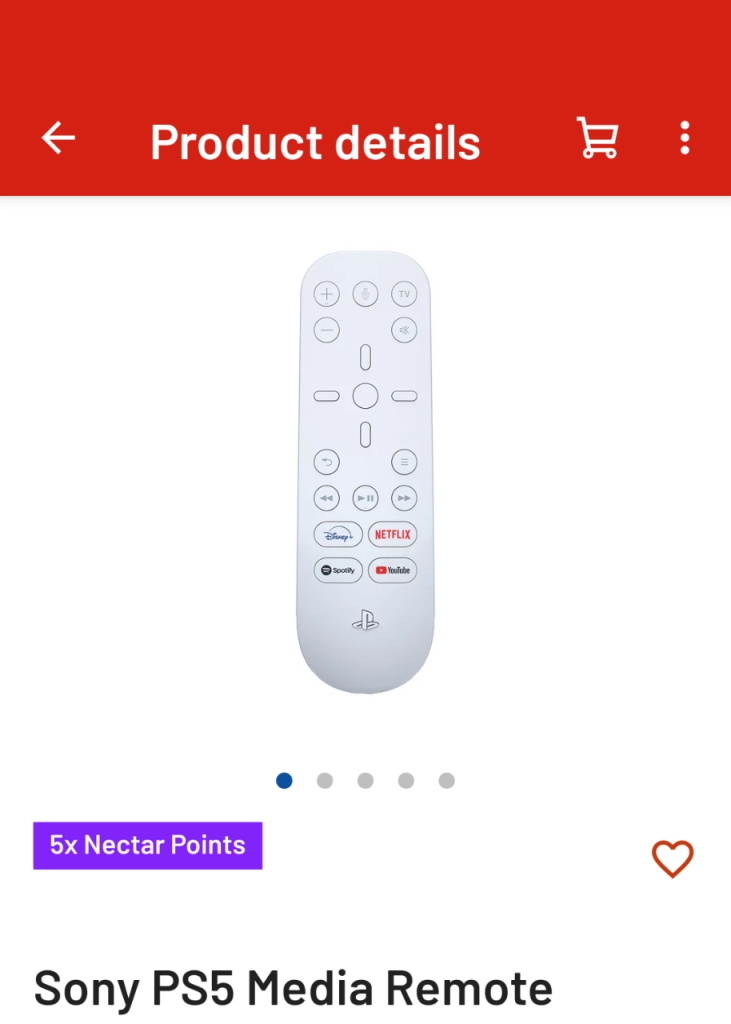Jump to the second product image dot
This screenshot has width=731, height=1024.
pyautogui.click(x=325, y=780)
